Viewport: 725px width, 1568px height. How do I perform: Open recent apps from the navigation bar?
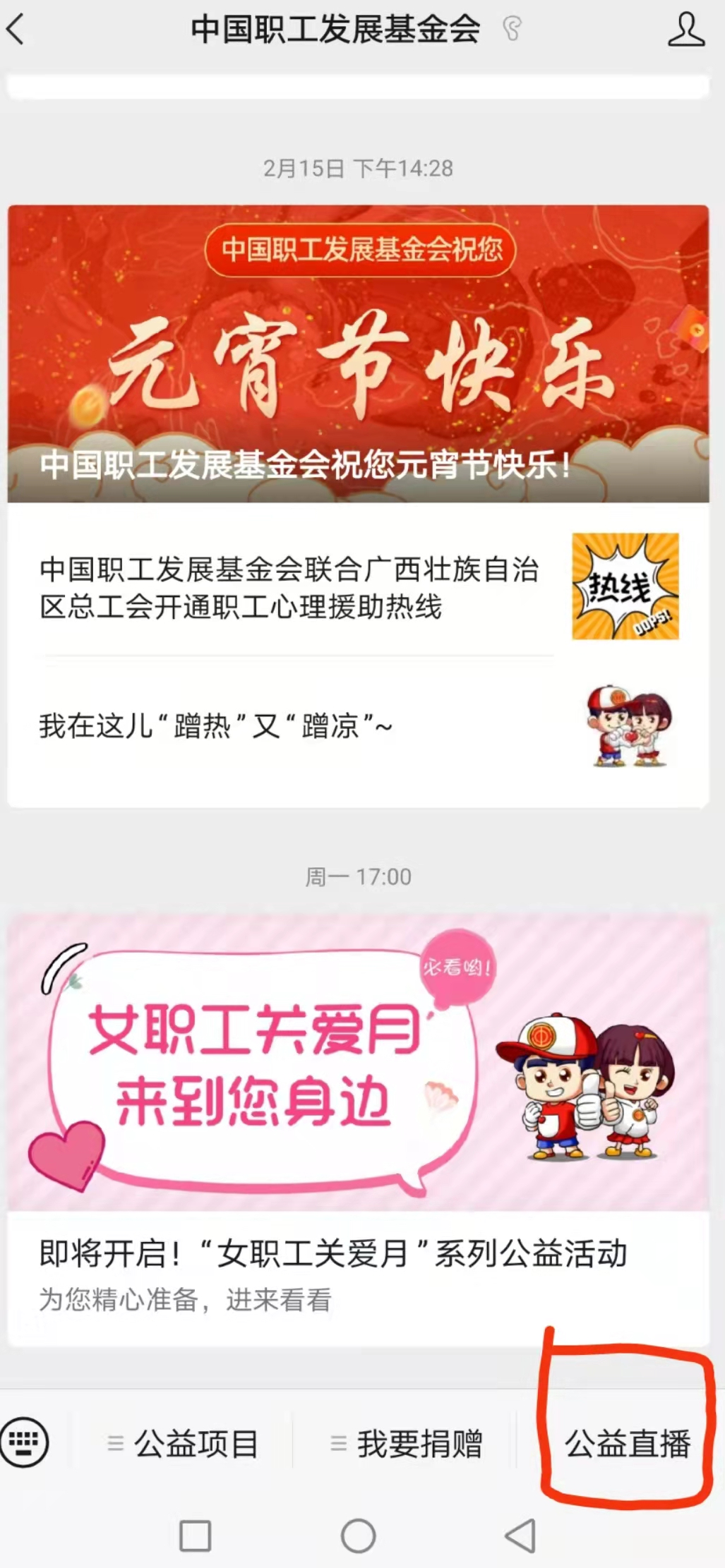[x=195, y=1536]
